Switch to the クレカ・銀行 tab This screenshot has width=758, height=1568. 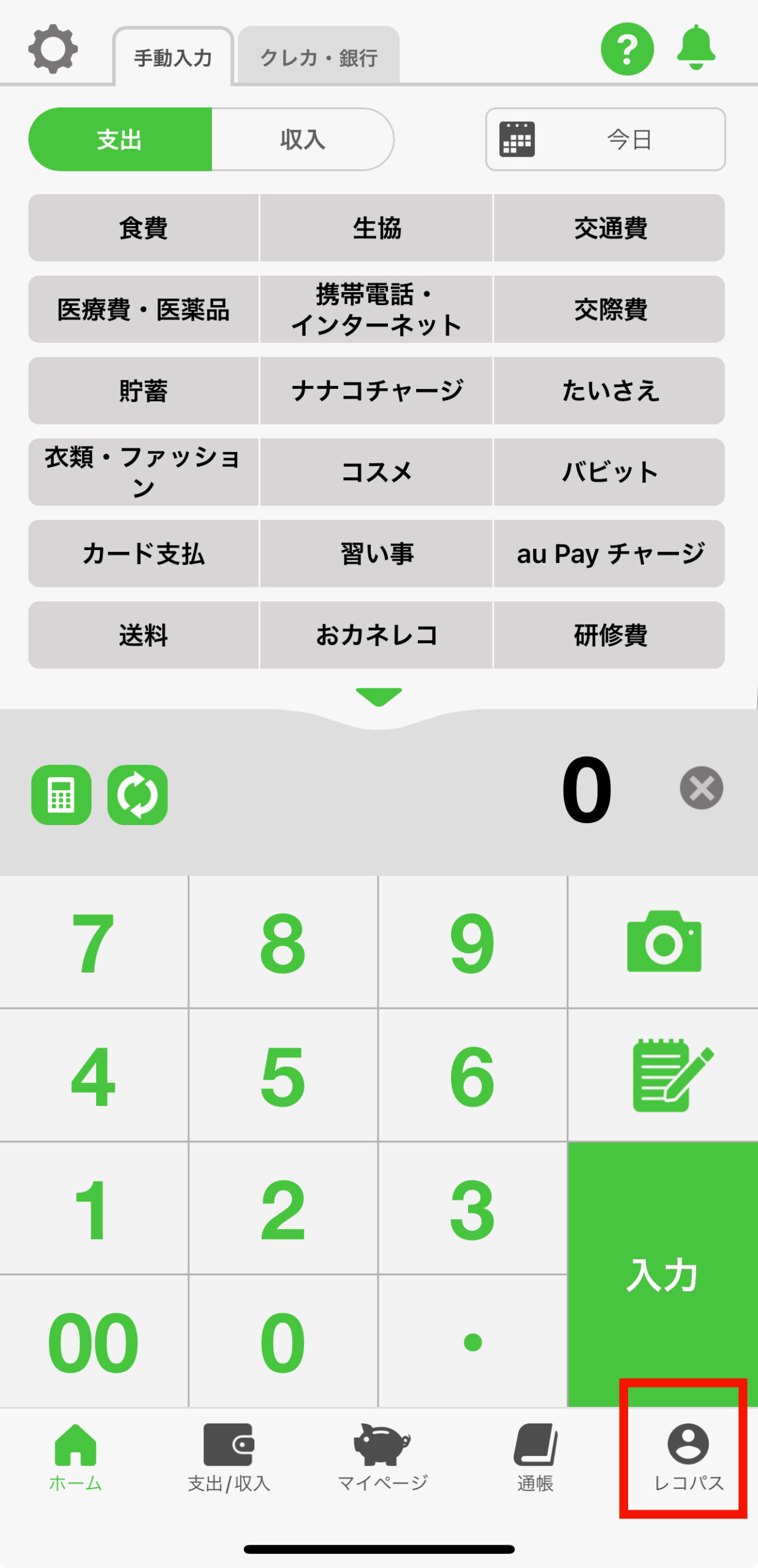click(x=319, y=57)
